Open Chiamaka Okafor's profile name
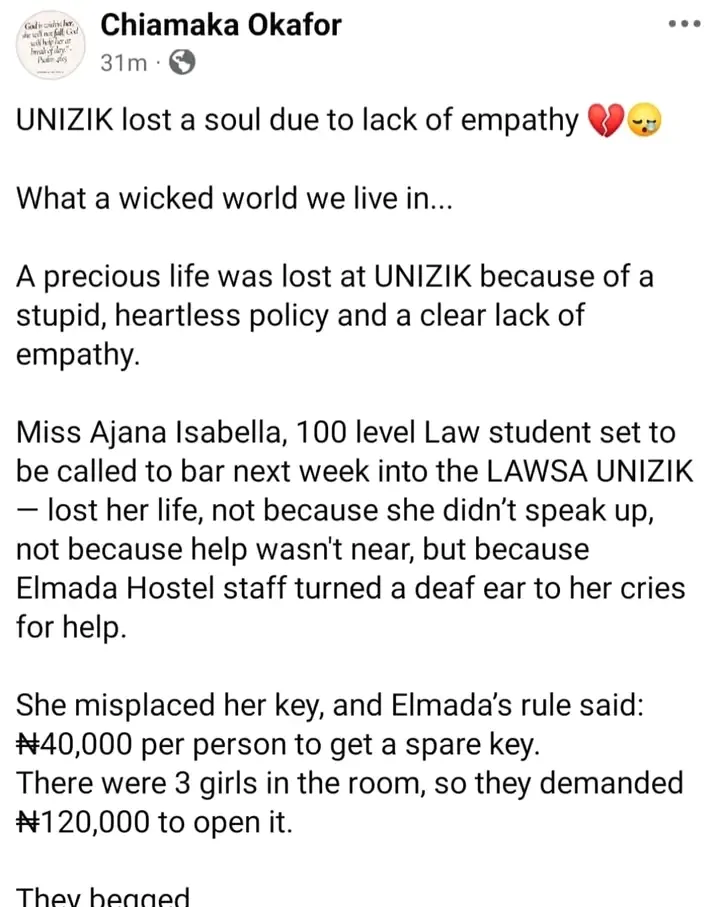720x907 pixels. (x=221, y=23)
